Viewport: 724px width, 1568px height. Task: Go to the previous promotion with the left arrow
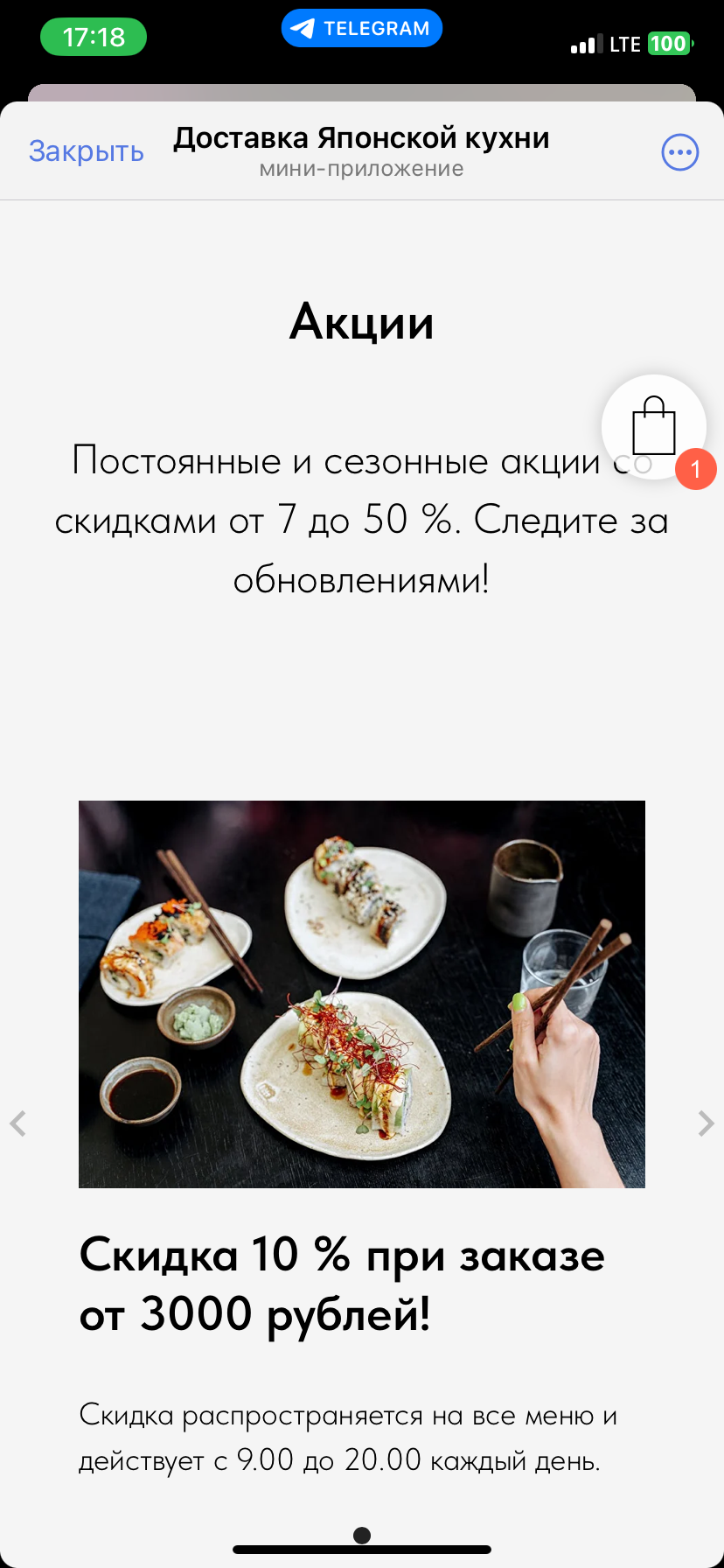(18, 1123)
